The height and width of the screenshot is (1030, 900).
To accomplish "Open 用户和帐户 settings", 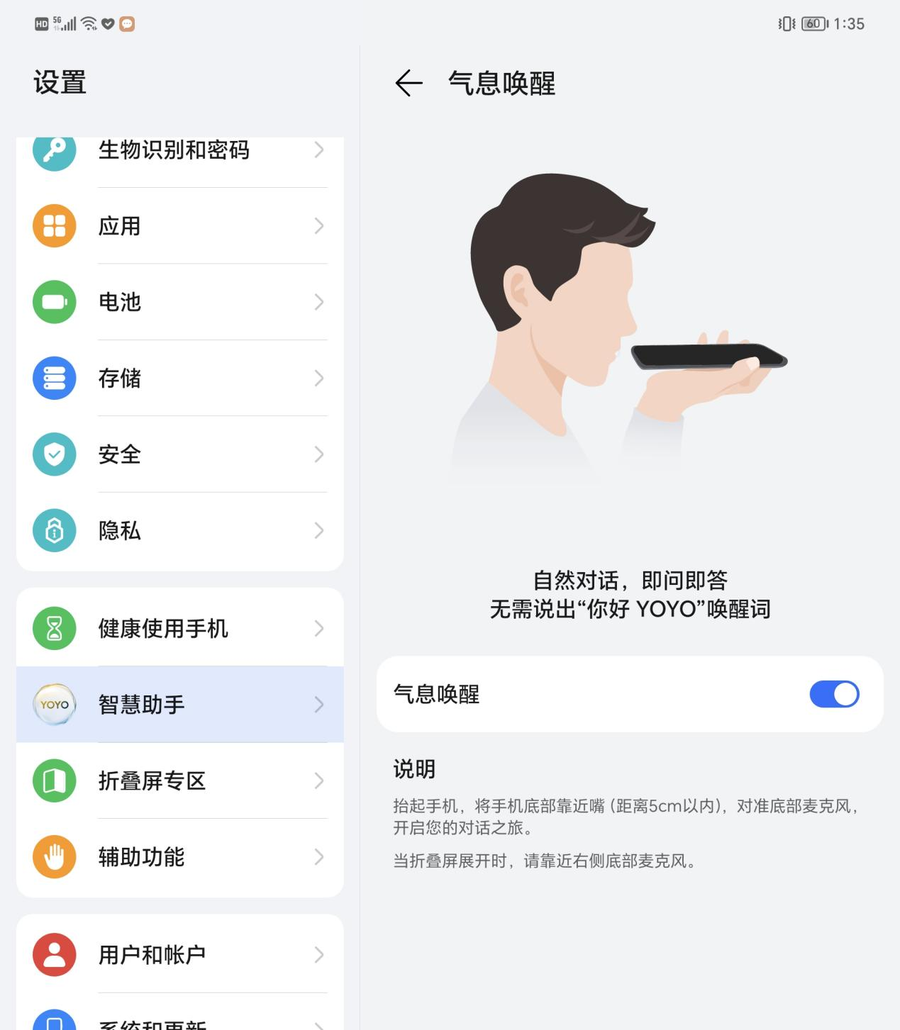I will [x=180, y=955].
